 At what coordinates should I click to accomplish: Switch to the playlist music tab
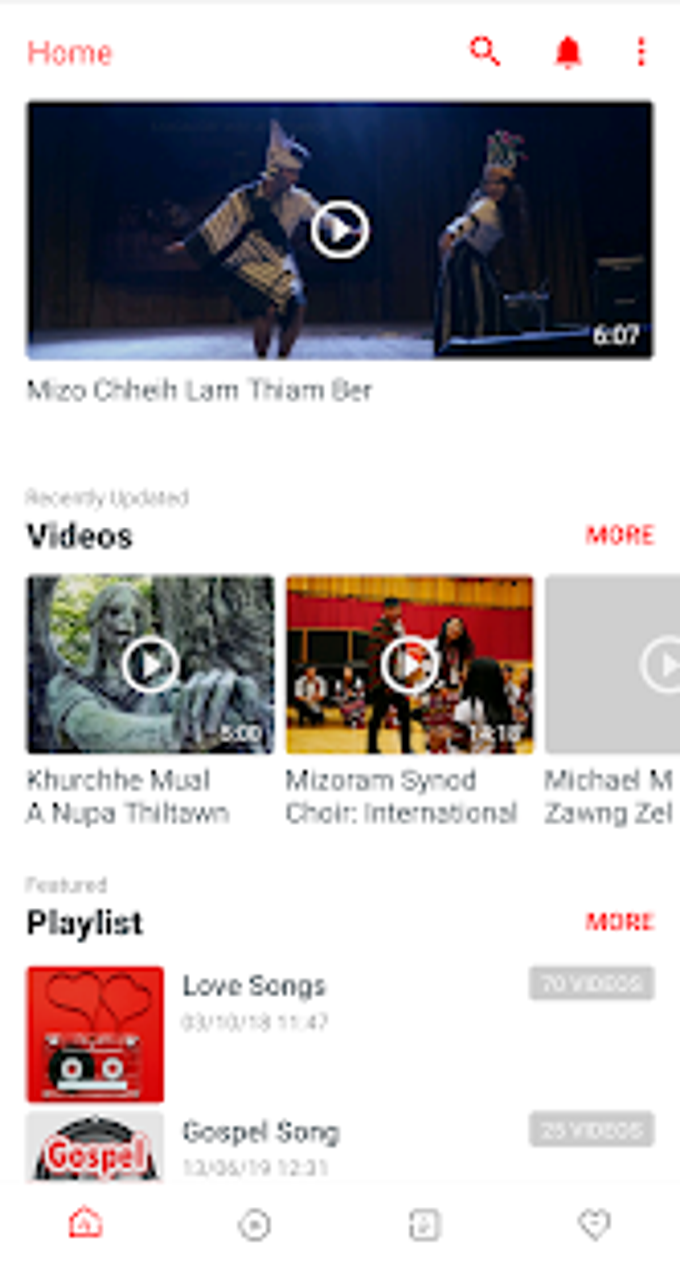(x=425, y=1224)
